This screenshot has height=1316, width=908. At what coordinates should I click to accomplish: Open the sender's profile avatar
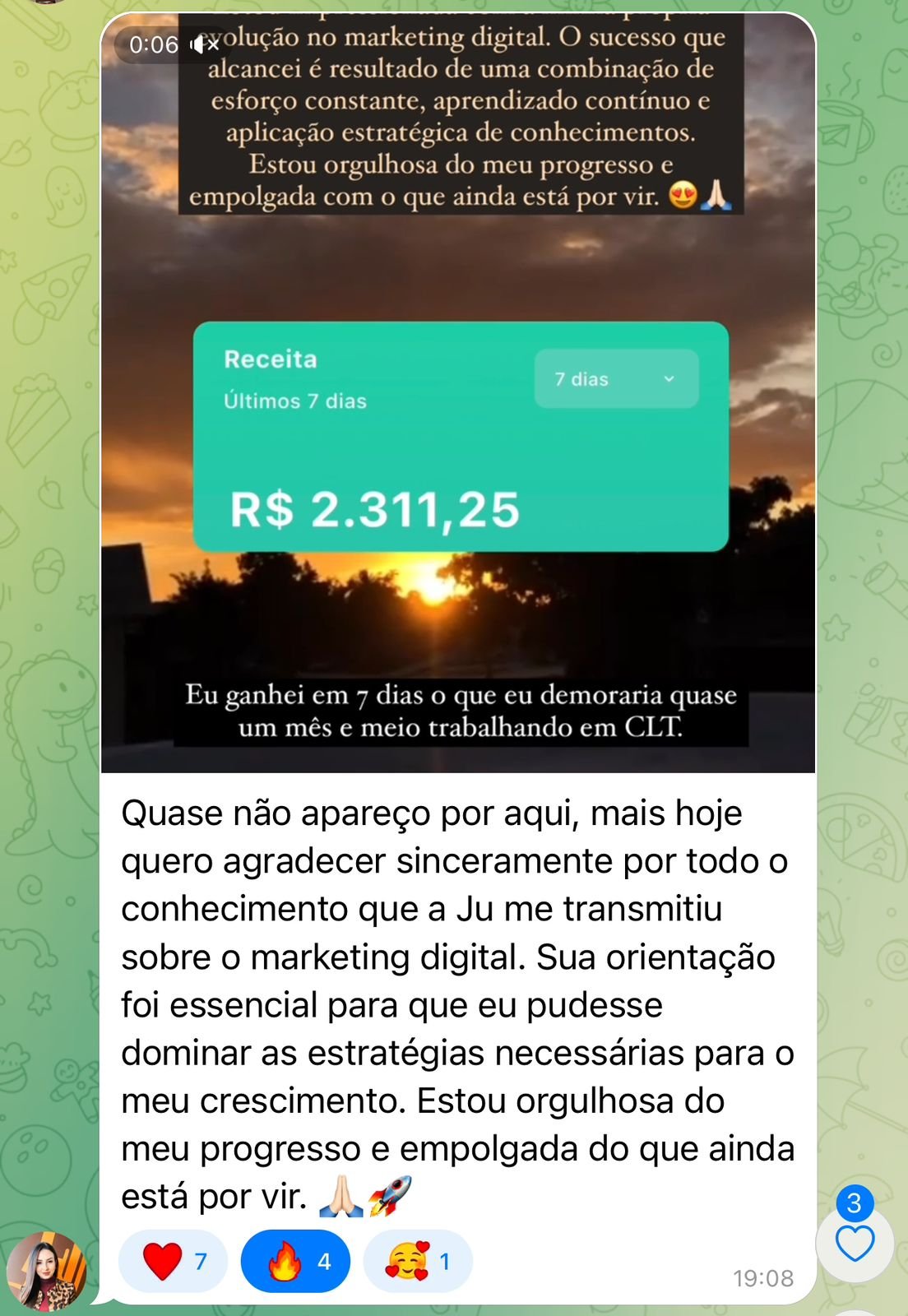click(x=46, y=1271)
